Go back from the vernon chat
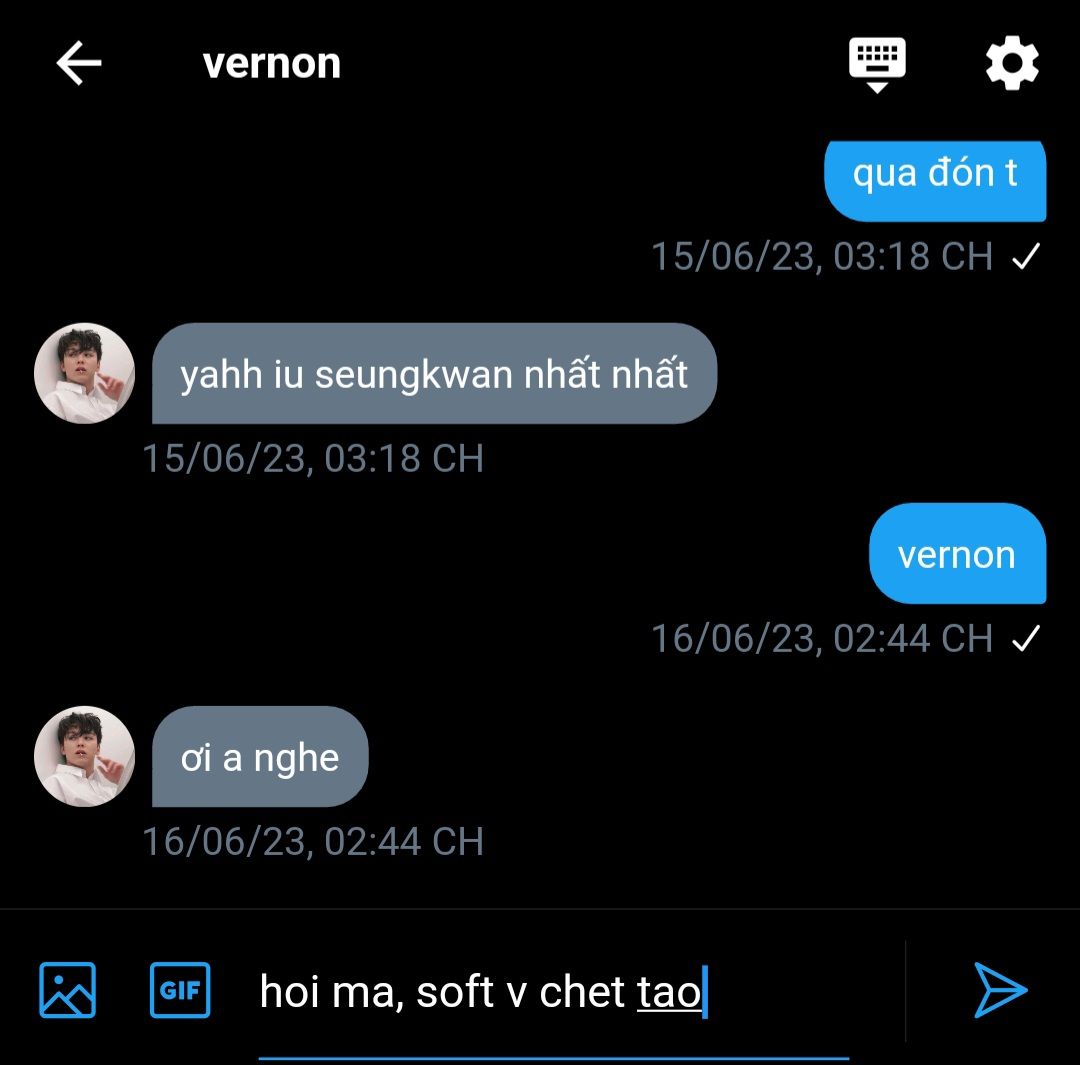This screenshot has width=1080, height=1065. coord(79,64)
